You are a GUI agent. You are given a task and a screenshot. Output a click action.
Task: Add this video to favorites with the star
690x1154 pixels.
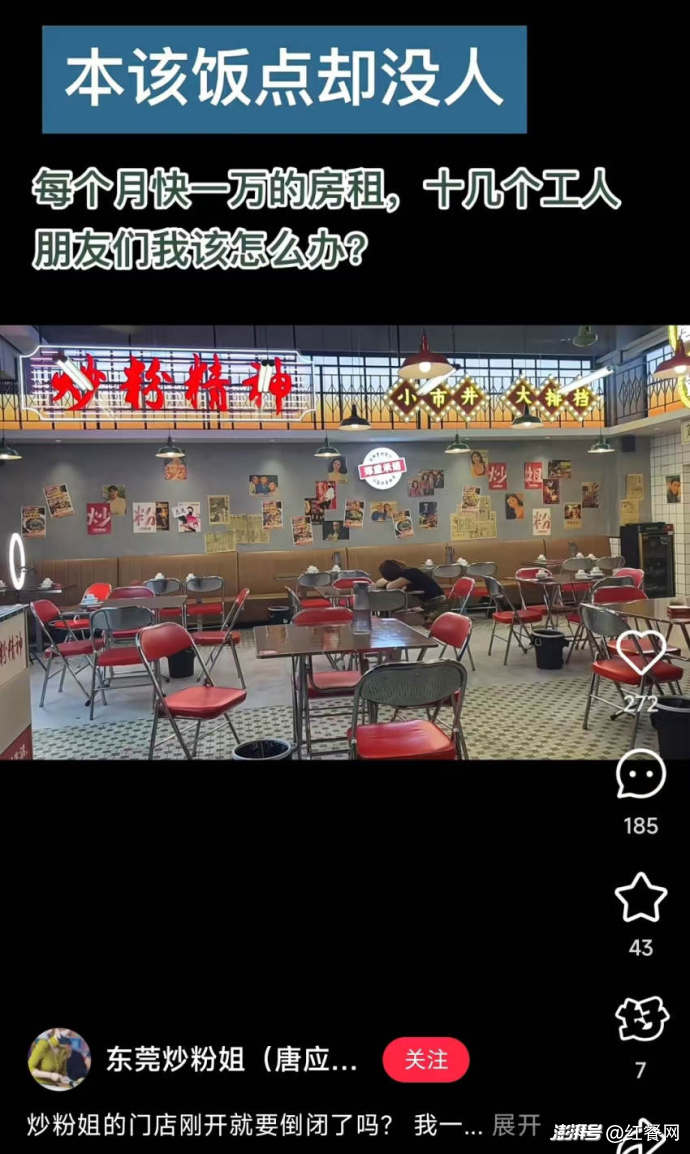pos(641,897)
